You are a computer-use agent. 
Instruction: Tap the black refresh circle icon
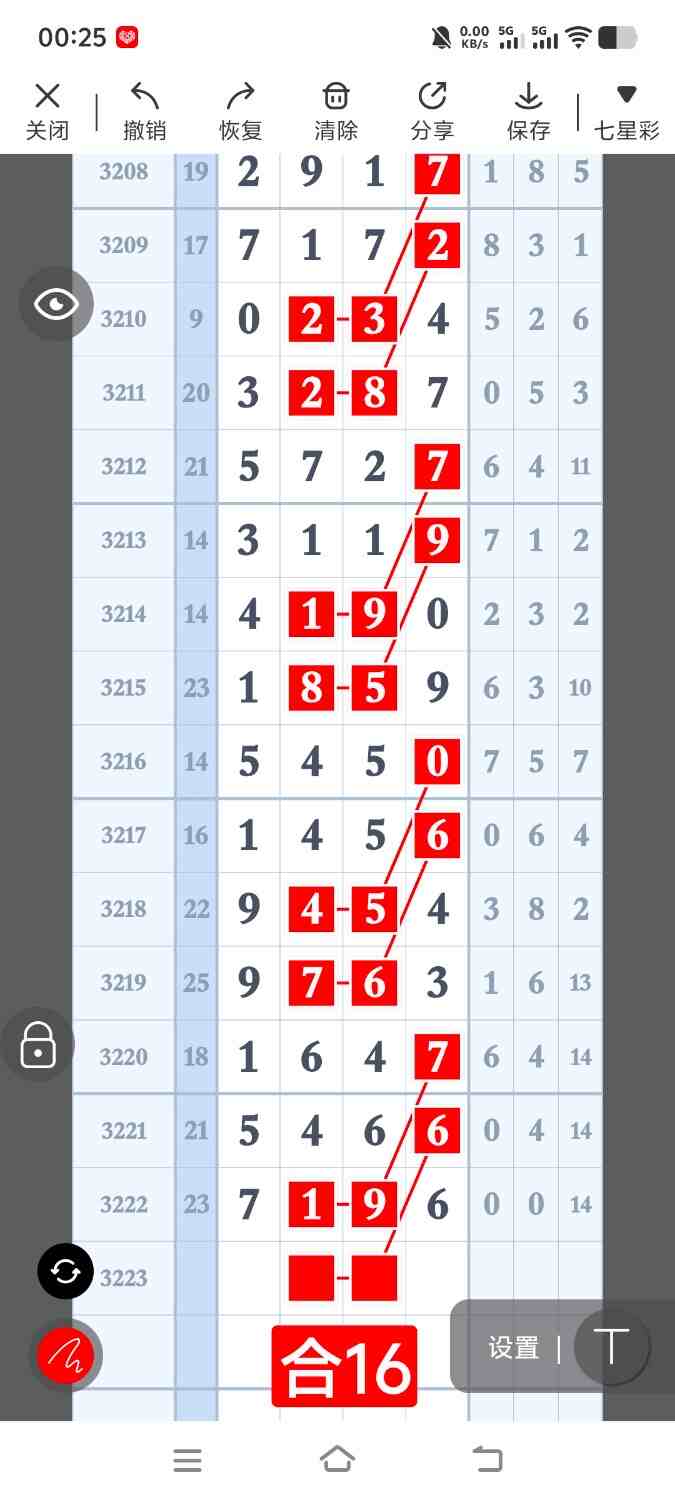click(x=65, y=1272)
